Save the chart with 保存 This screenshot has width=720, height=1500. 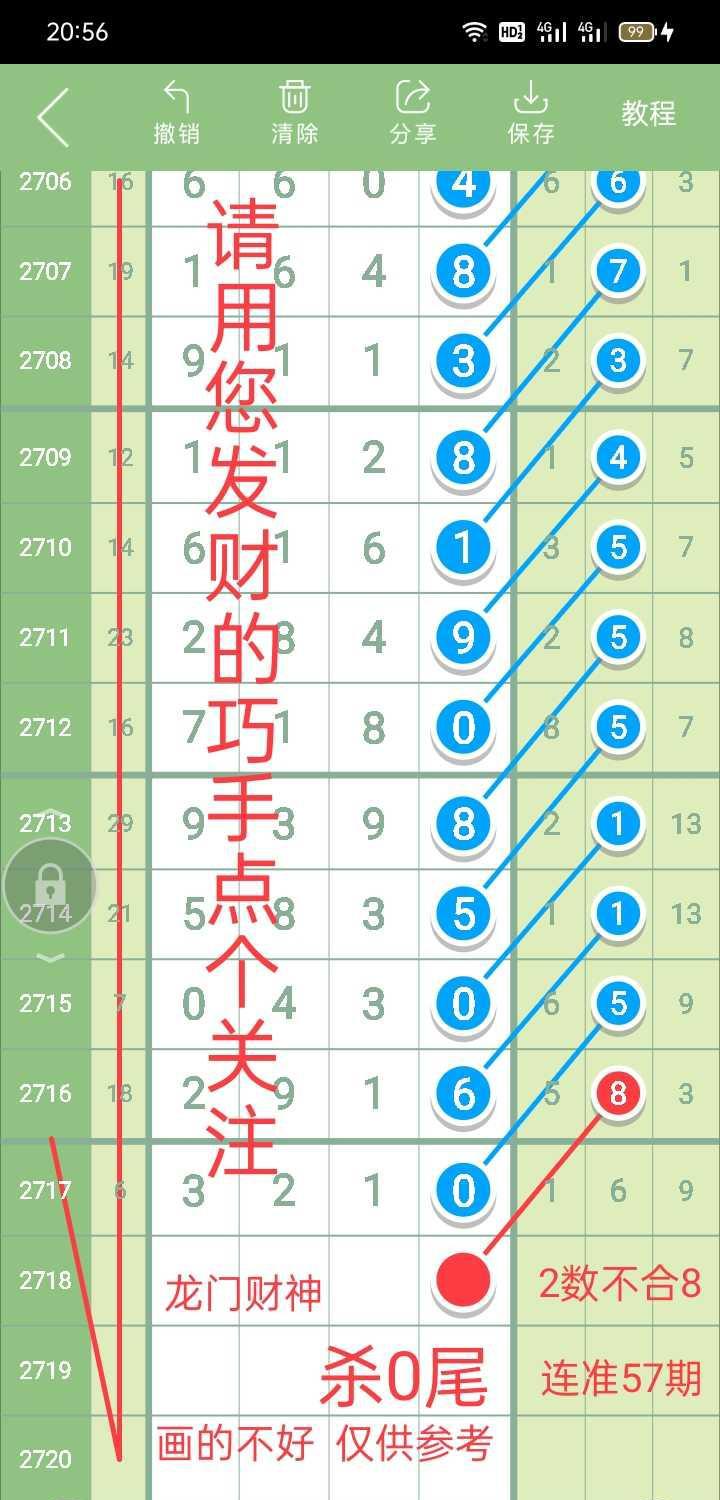530,114
